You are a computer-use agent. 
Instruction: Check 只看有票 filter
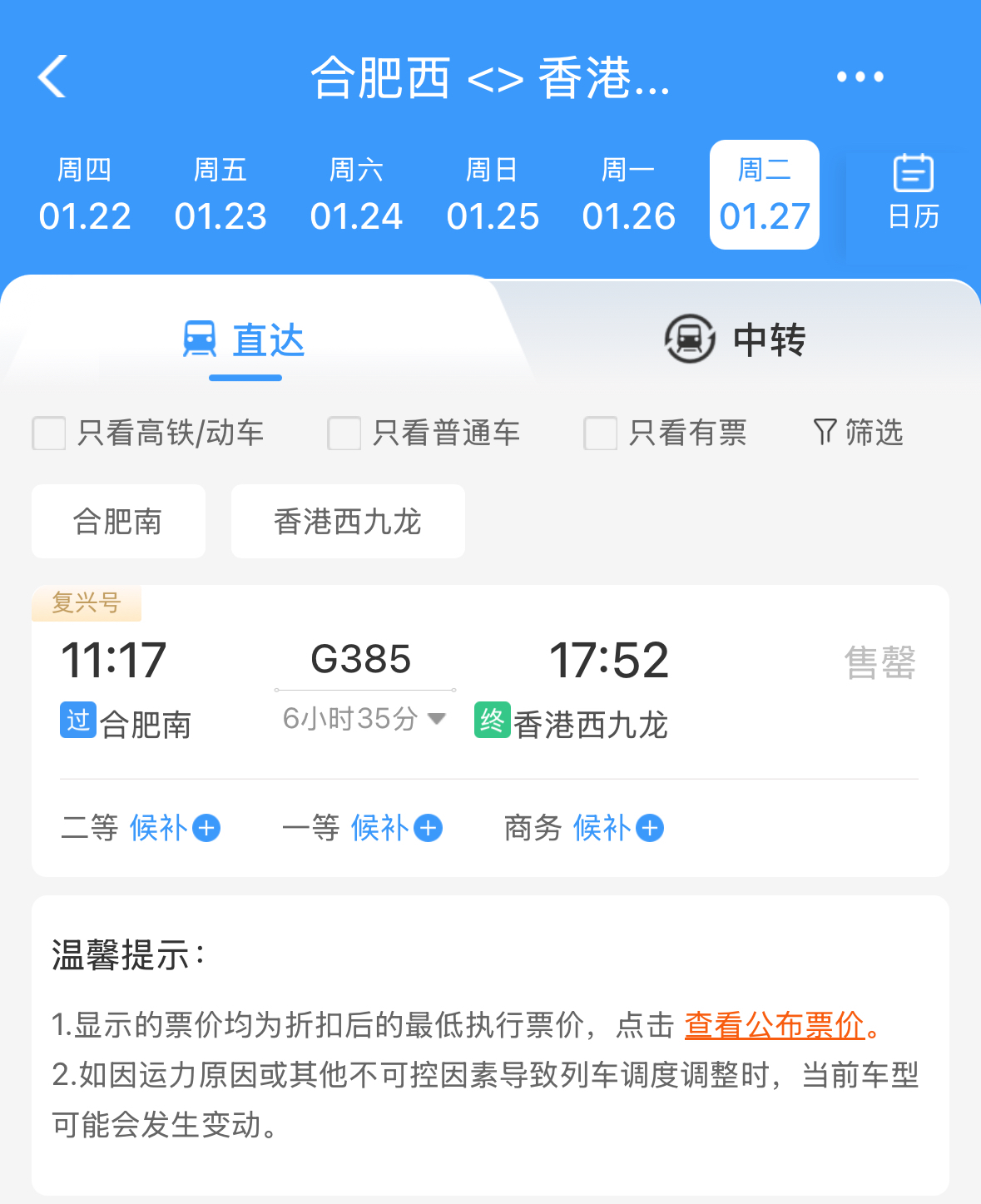click(x=601, y=434)
